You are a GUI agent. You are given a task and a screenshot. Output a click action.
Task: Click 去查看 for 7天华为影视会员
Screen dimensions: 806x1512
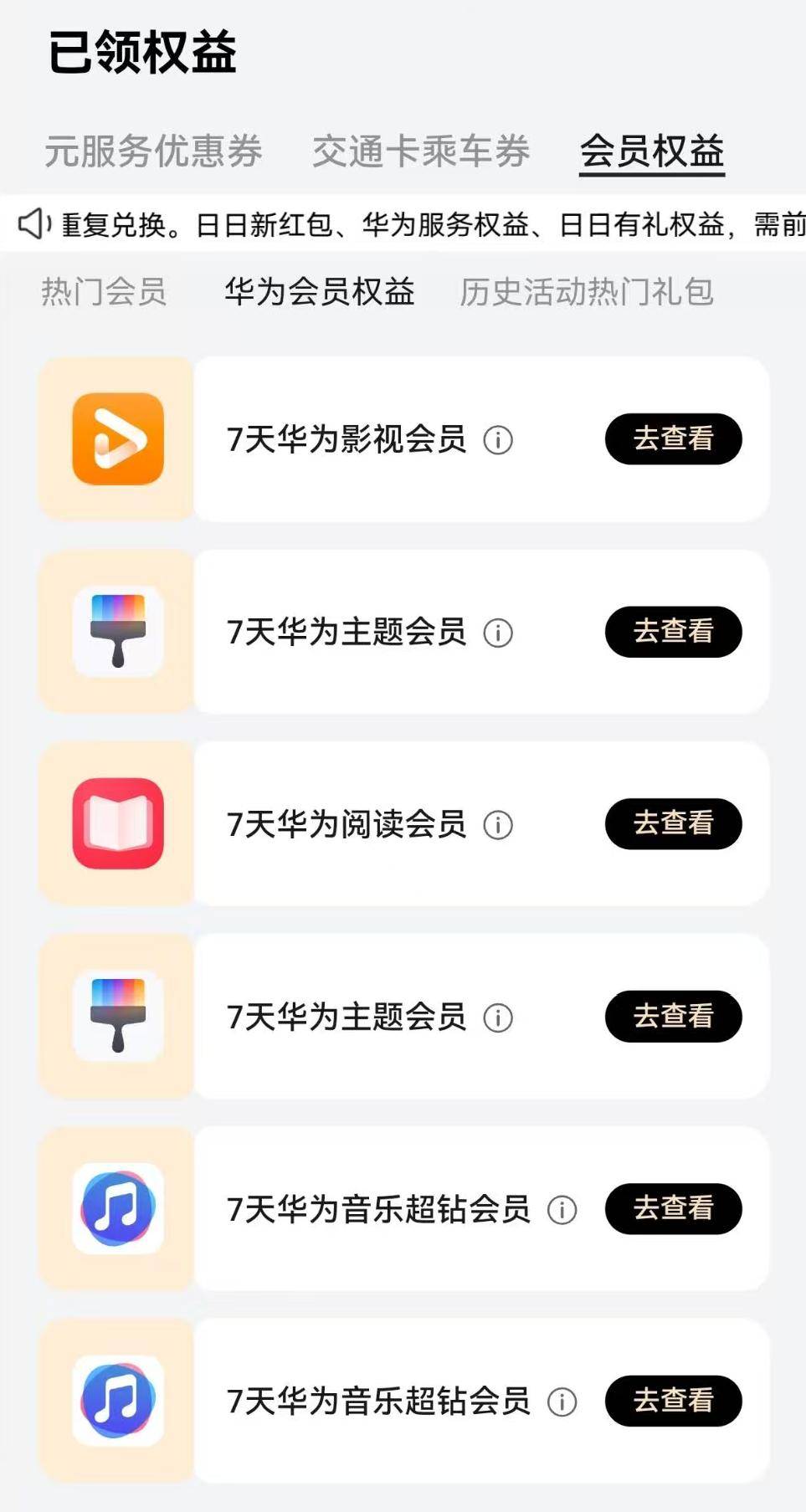pyautogui.click(x=673, y=439)
